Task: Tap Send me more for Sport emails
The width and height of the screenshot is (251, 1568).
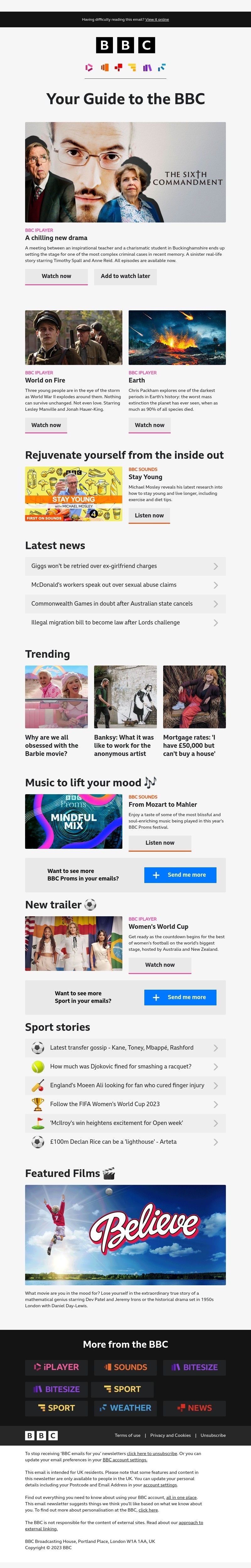Action: pyautogui.click(x=180, y=997)
